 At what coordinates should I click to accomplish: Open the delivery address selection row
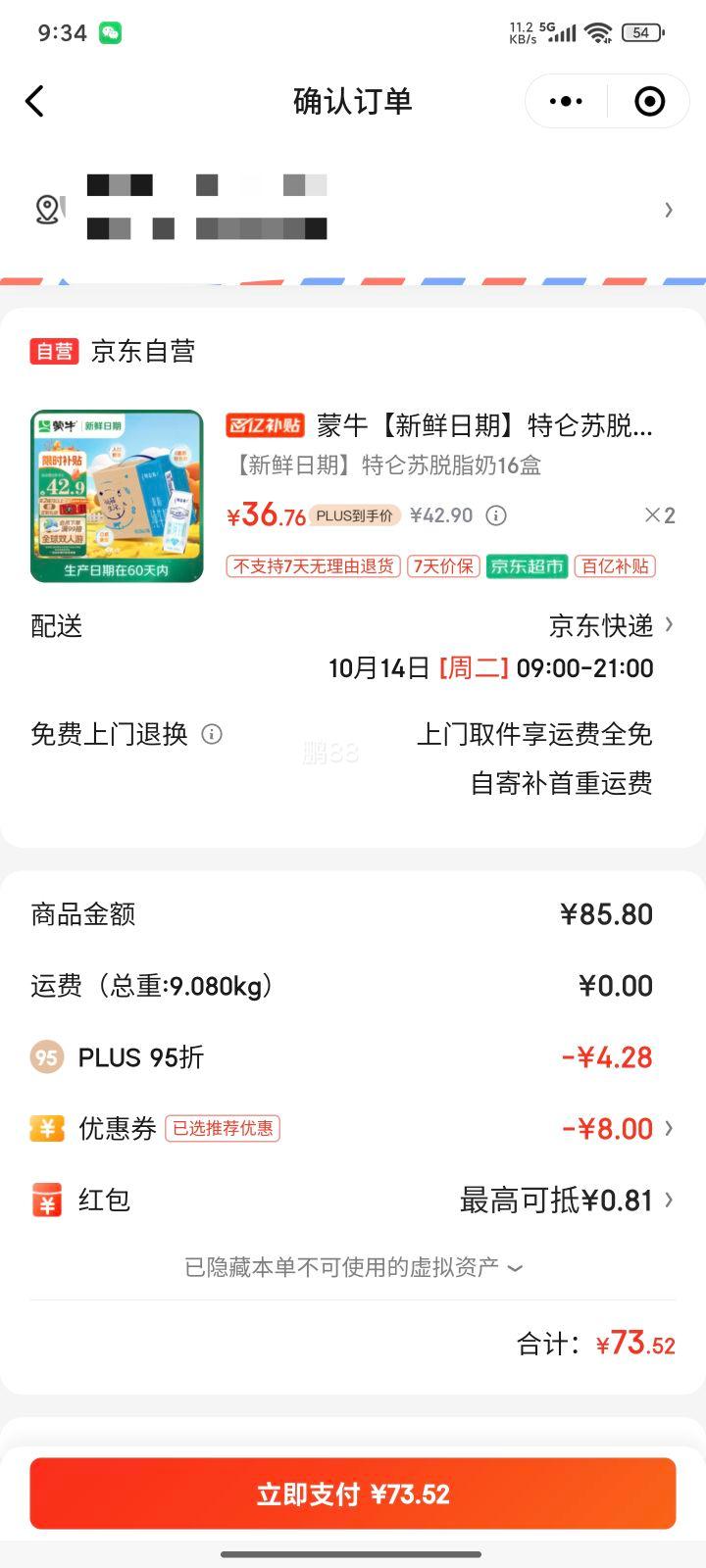point(353,210)
